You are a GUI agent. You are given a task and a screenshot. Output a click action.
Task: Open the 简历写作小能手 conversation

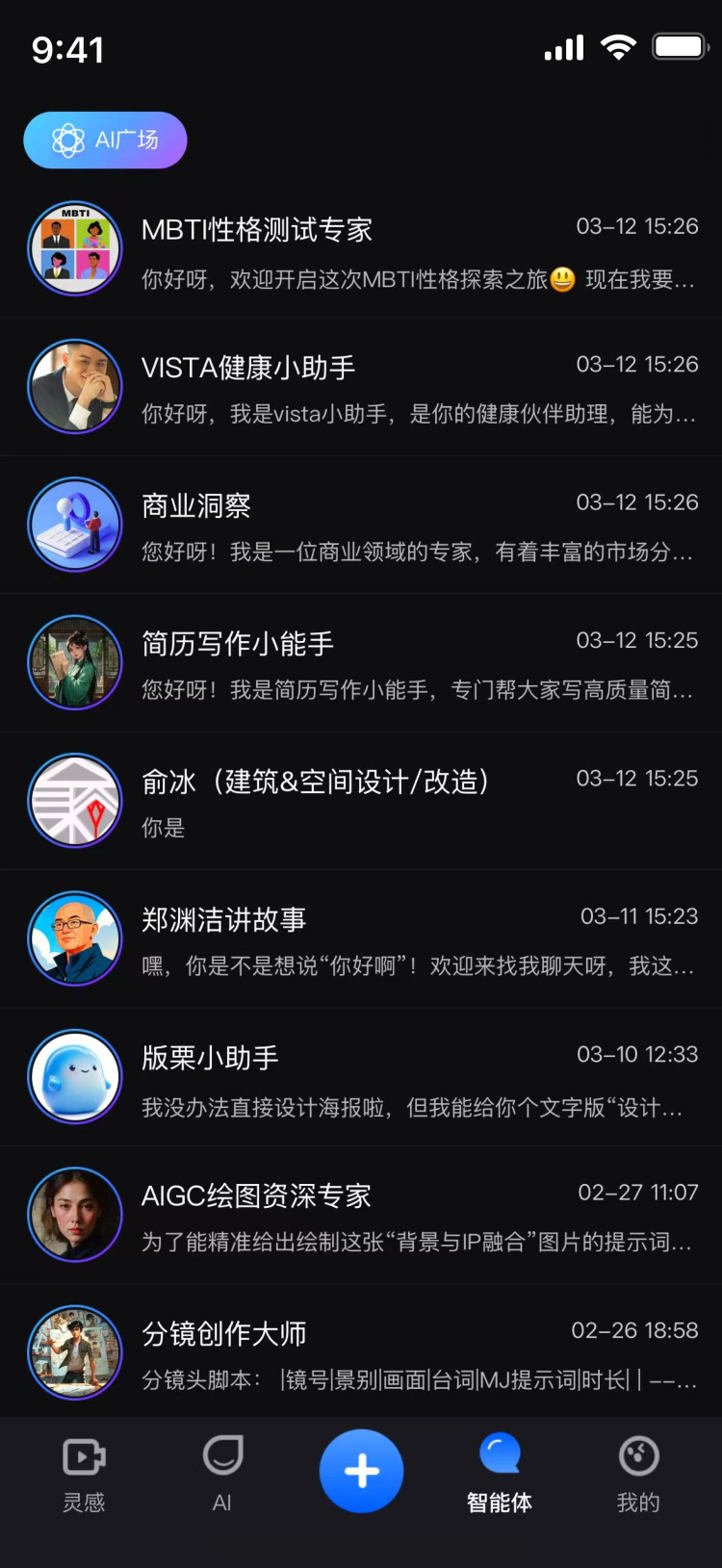pos(361,662)
